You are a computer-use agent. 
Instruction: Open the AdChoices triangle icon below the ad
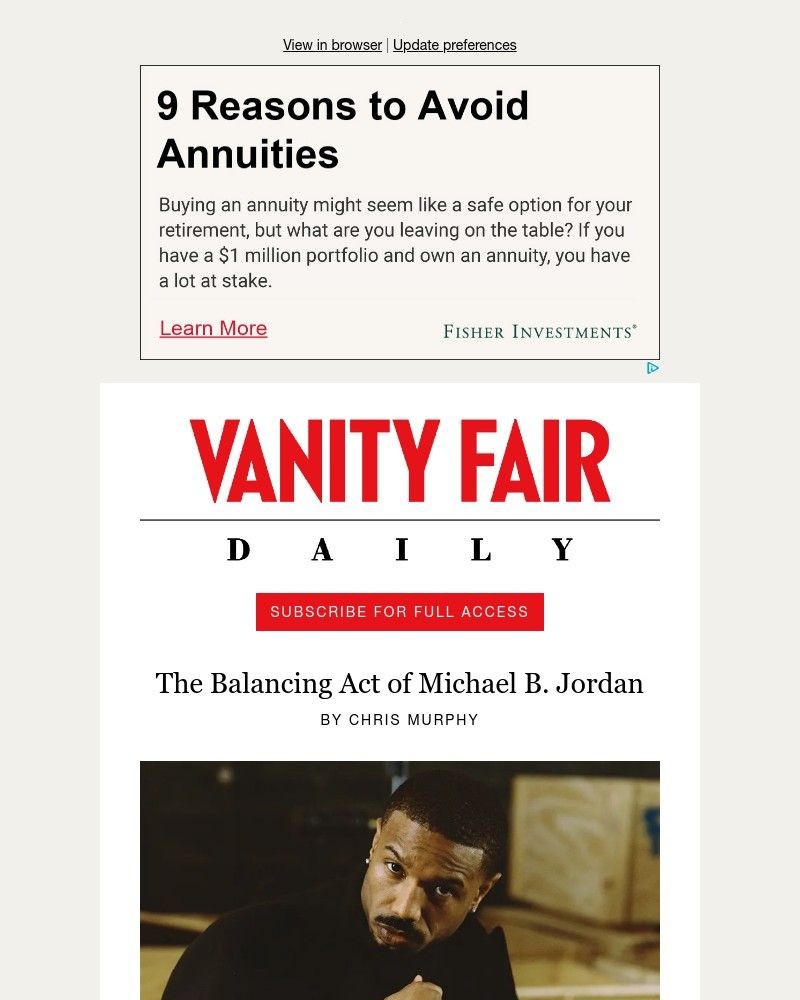(654, 368)
